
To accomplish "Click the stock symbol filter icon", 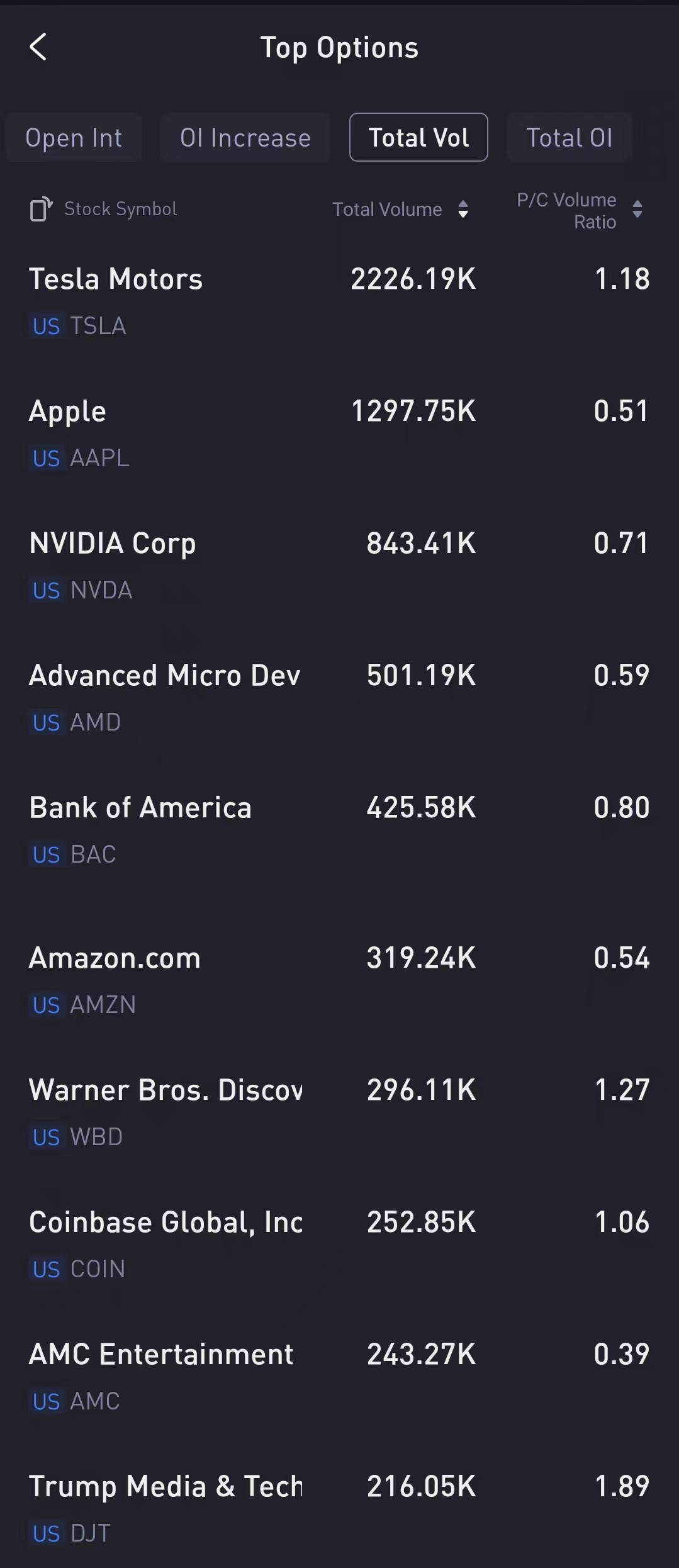I will pos(40,209).
